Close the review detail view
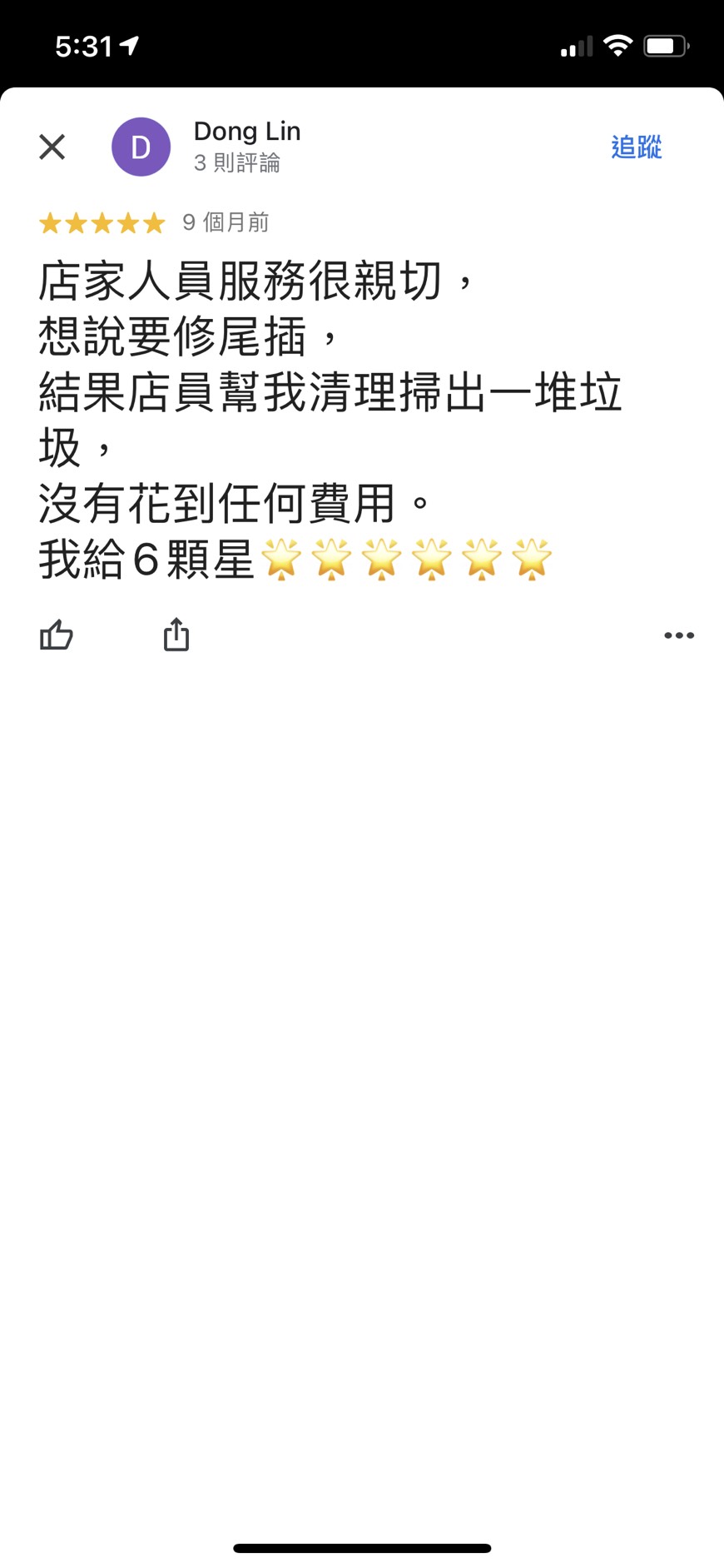724x1568 pixels. tap(52, 147)
